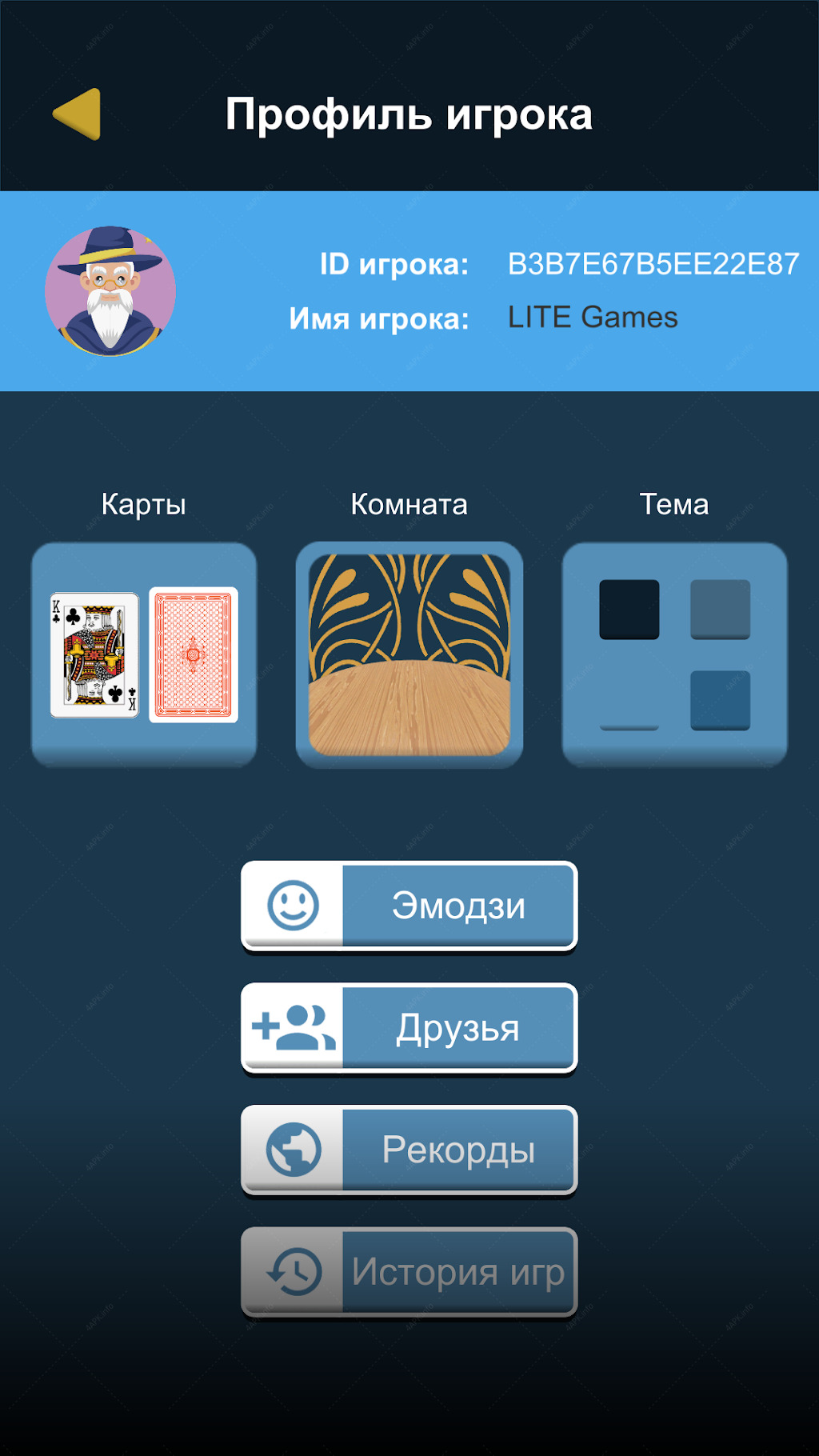Go back using the yellow arrow
This screenshot has height=1456, width=819.
pos(78,114)
